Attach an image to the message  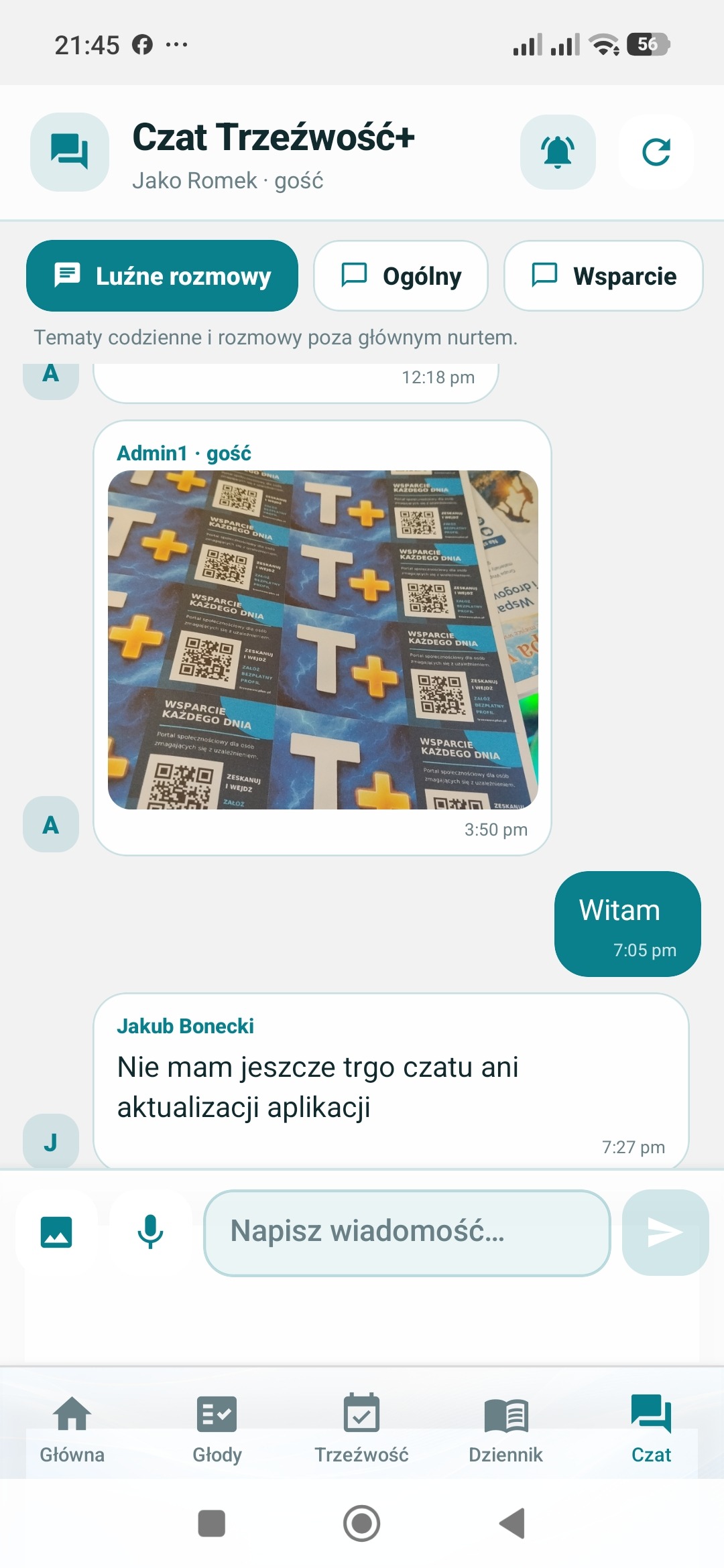(x=56, y=1232)
